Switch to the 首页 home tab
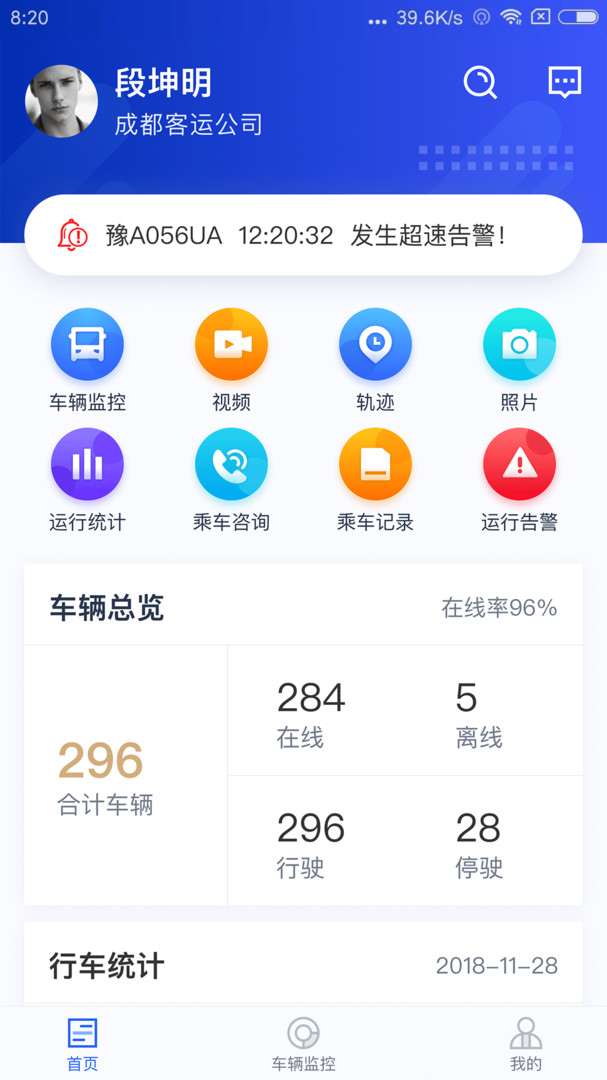607x1080 pixels. click(x=82, y=1044)
